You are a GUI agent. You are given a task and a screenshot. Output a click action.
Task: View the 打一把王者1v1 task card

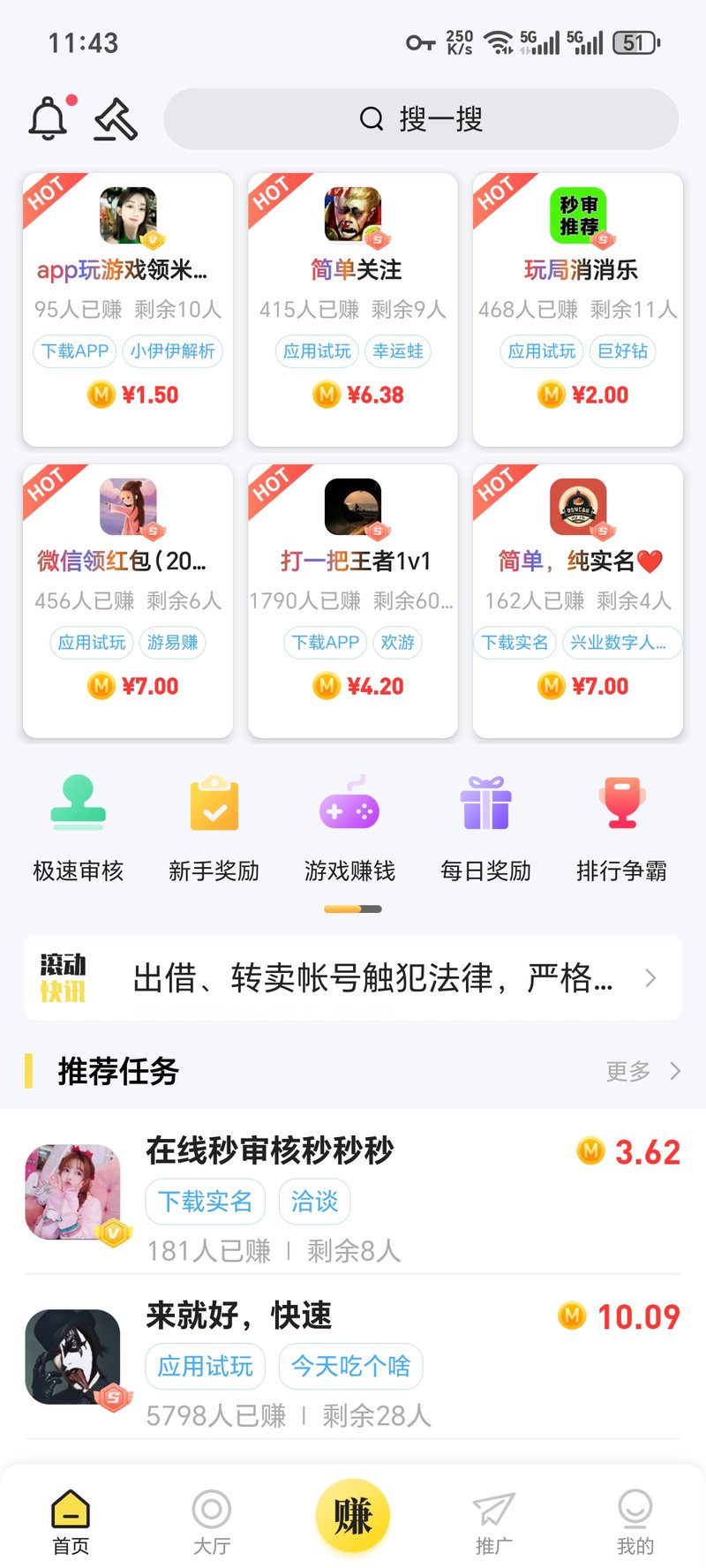point(353,600)
